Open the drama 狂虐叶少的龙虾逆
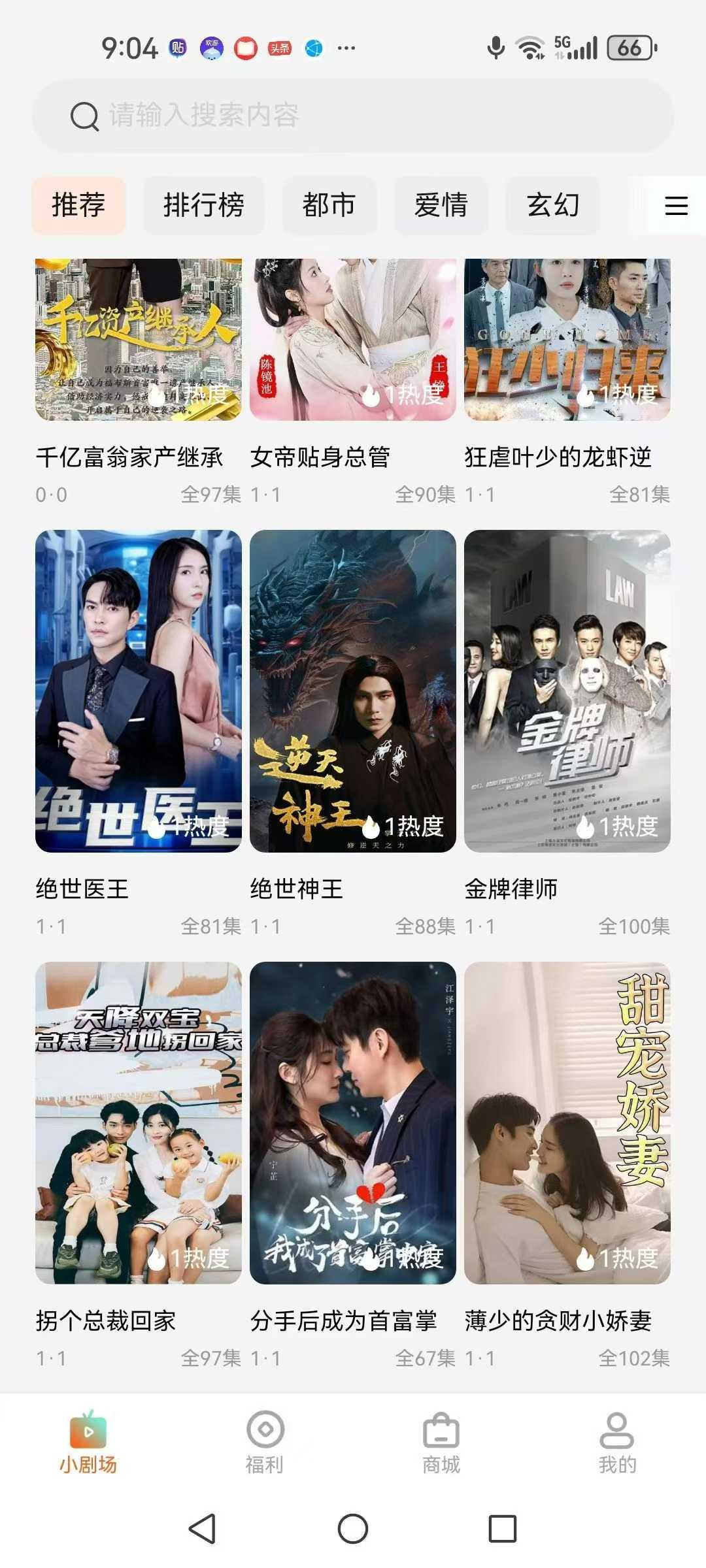Image resolution: width=706 pixels, height=1568 pixels. point(567,340)
